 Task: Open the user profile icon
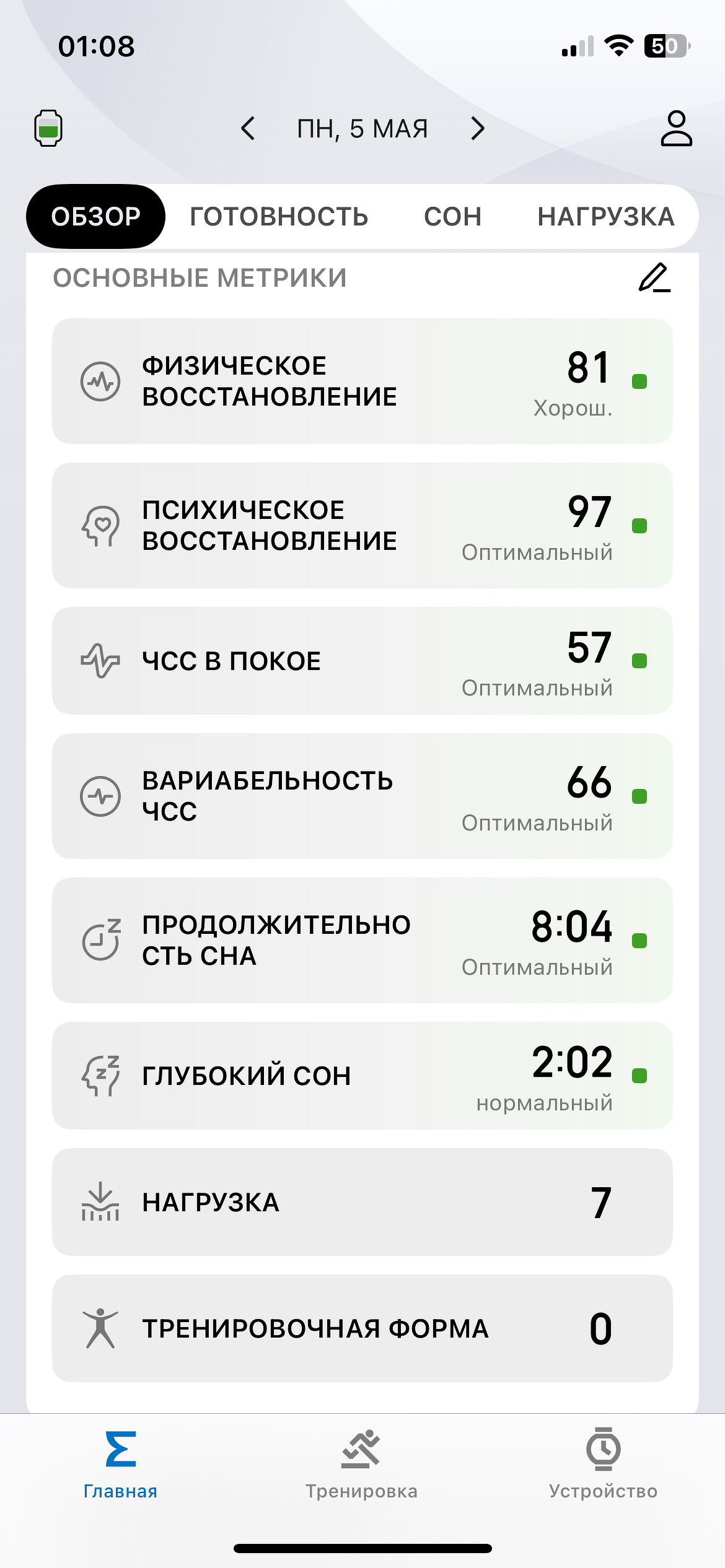pyautogui.click(x=676, y=128)
